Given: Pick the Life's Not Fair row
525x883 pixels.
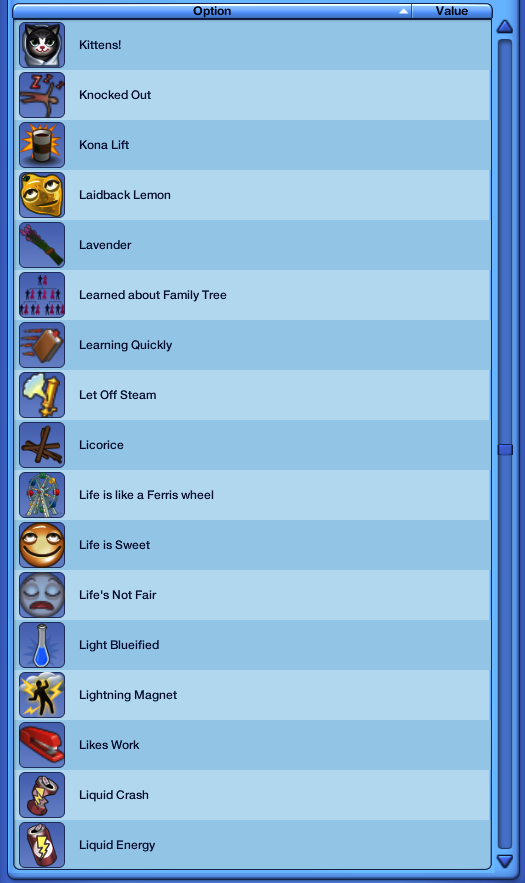Looking at the screenshot, I should pos(252,595).
